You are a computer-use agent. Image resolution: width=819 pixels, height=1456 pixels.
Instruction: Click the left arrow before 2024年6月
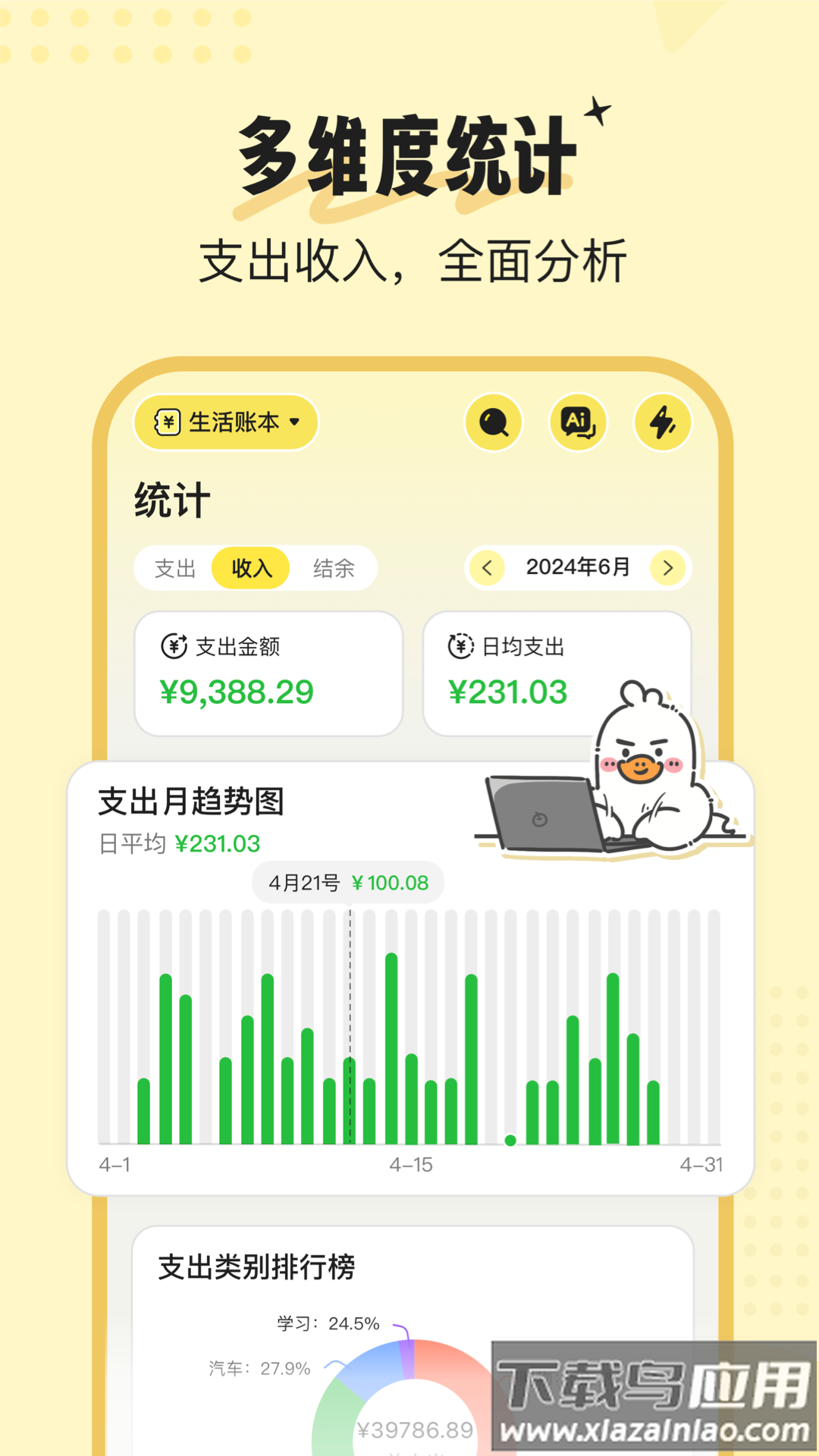(486, 568)
